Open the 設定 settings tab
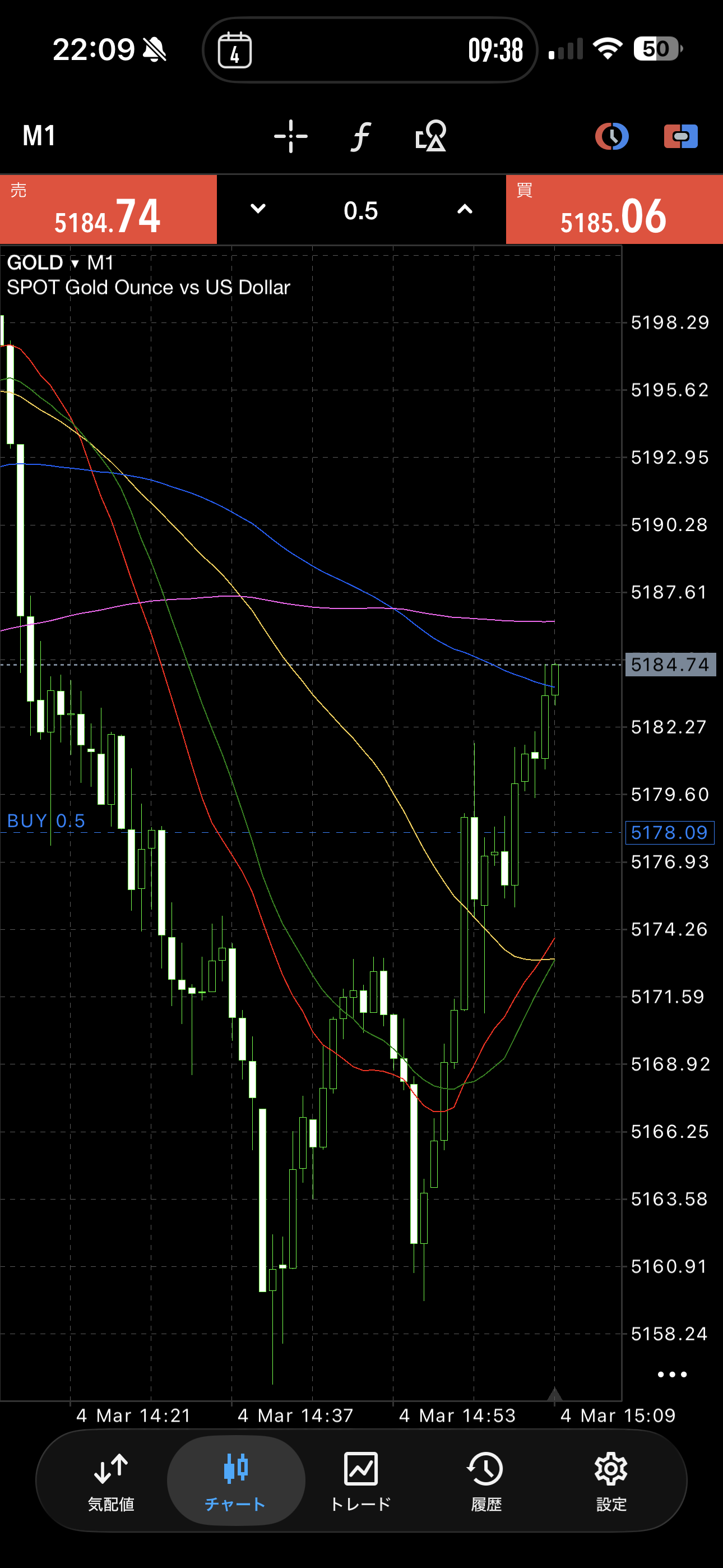This screenshot has width=723, height=1568. click(611, 1481)
